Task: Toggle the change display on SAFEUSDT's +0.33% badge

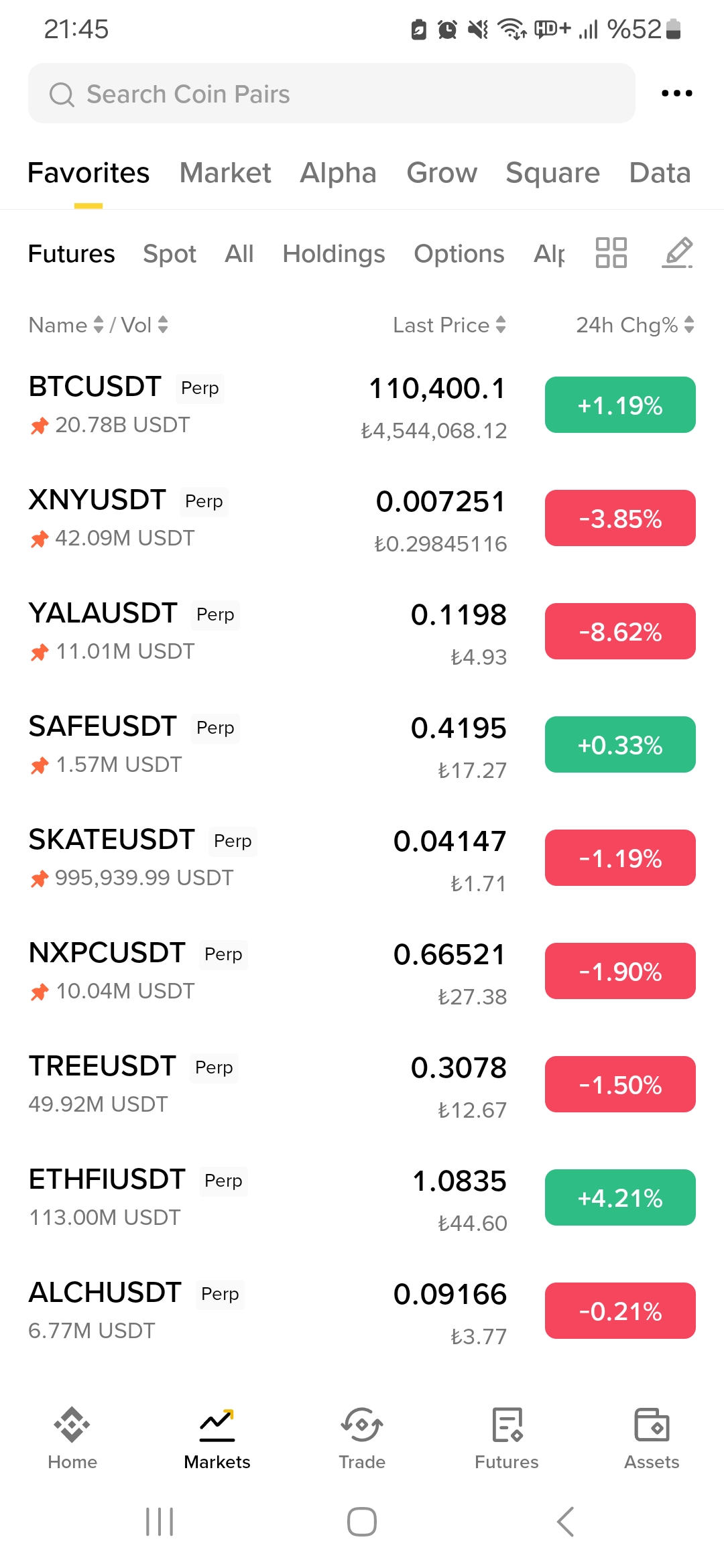Action: (620, 744)
